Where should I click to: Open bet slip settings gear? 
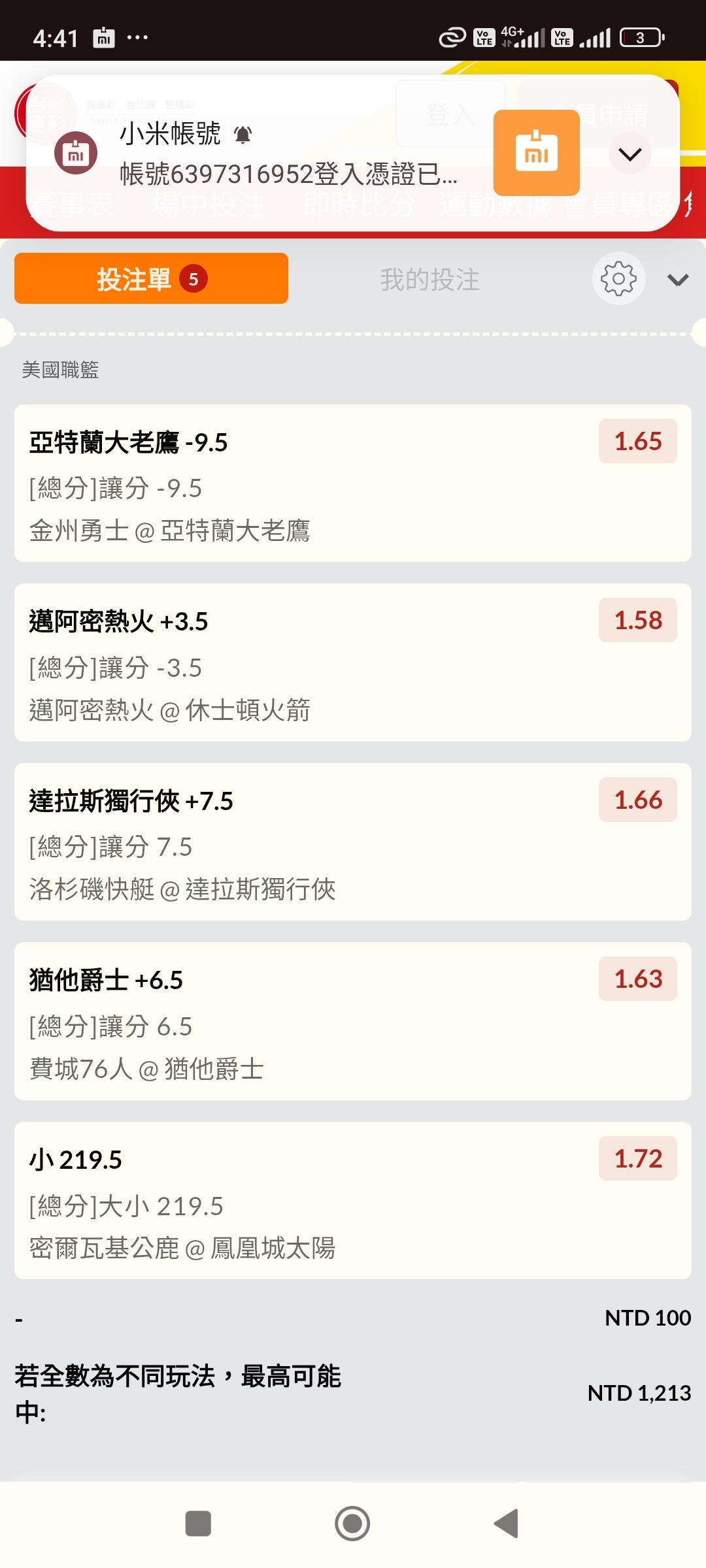618,279
